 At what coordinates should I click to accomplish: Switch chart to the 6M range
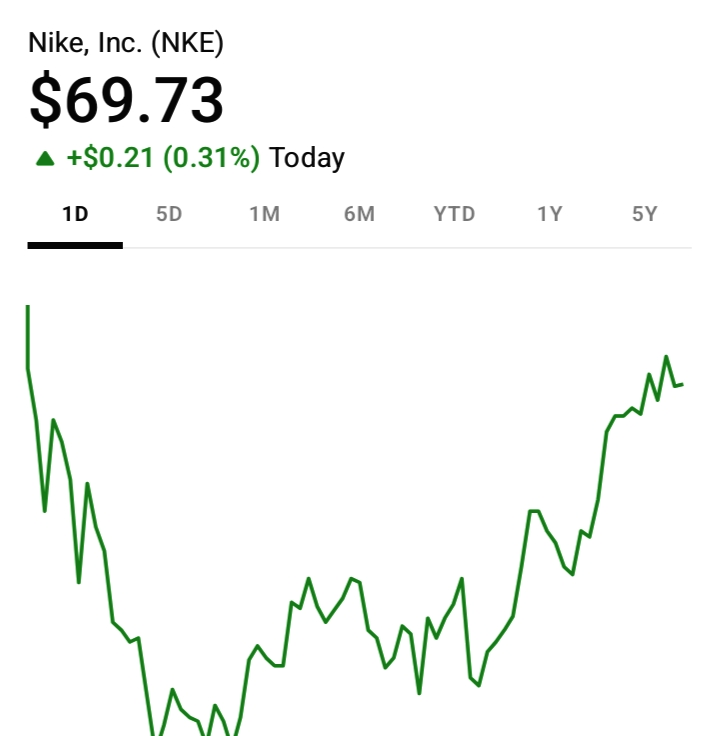click(x=359, y=214)
